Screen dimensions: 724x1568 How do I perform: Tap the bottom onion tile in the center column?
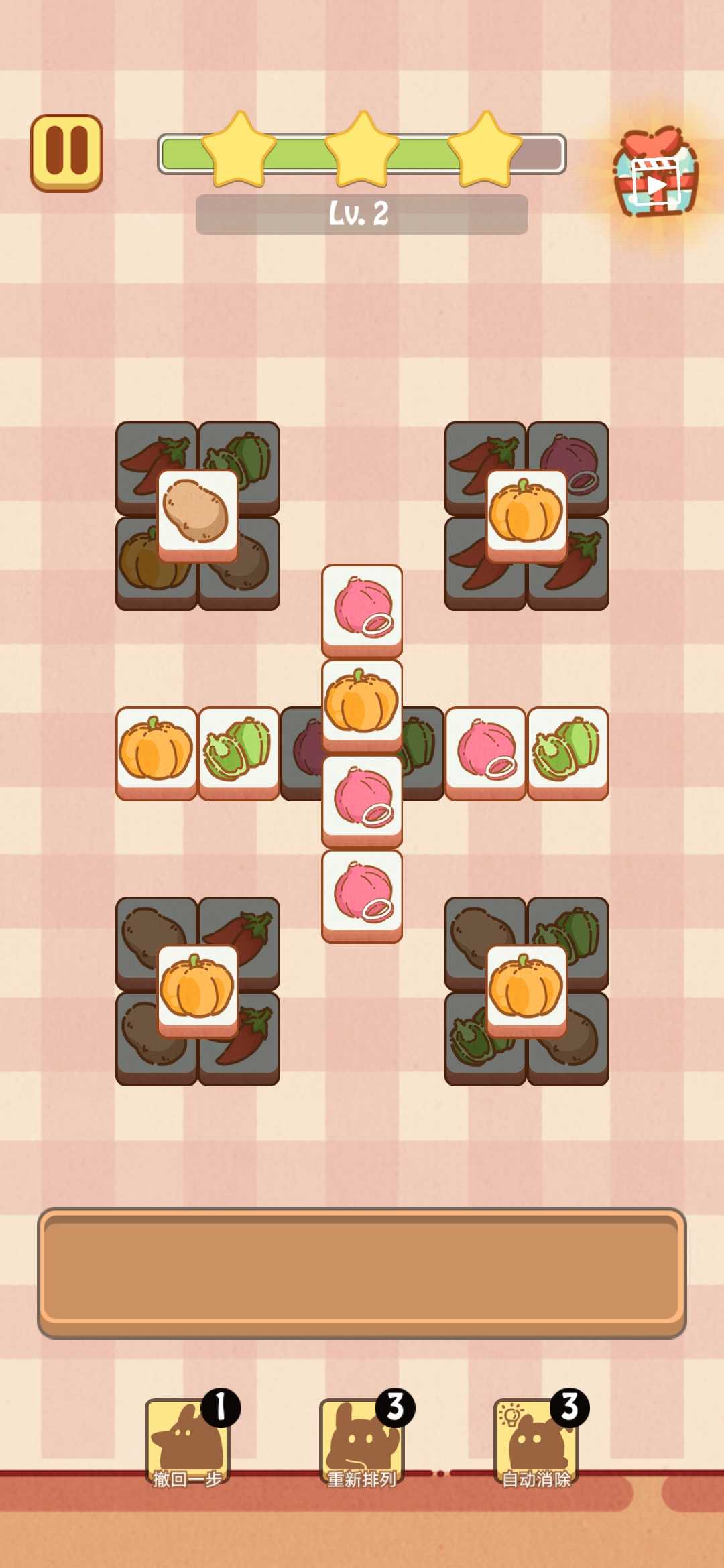click(x=362, y=893)
